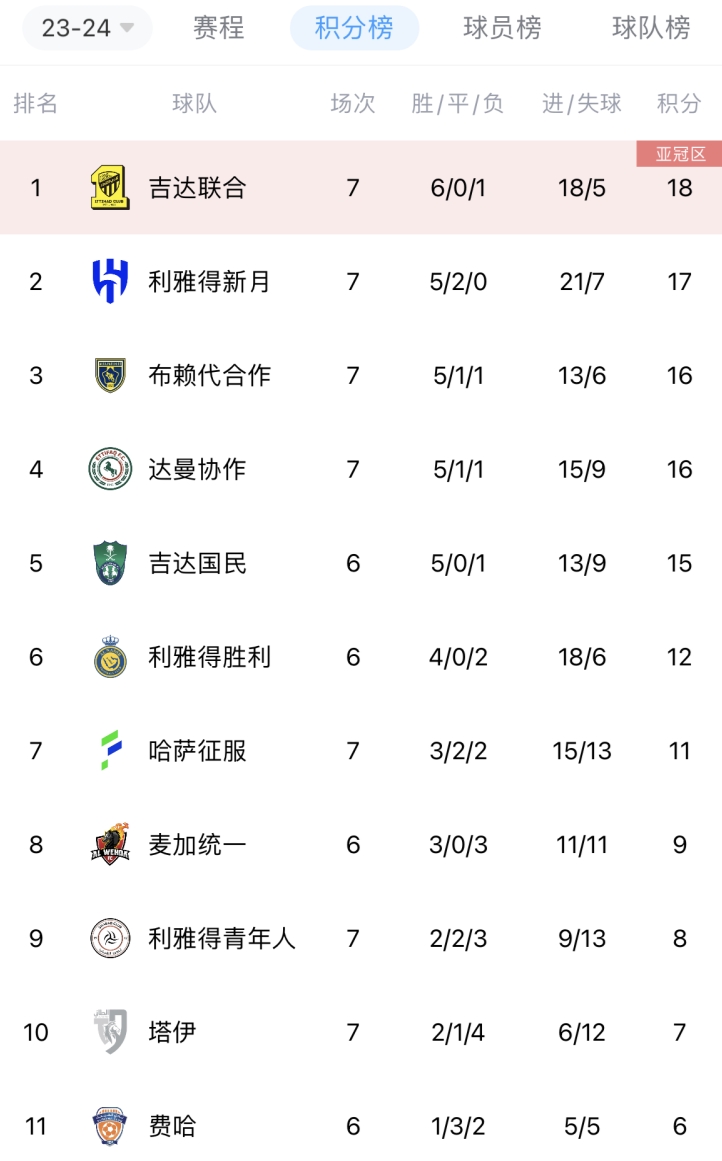
Task: Select the 哈萨征服 team row
Action: pyautogui.click(x=197, y=751)
